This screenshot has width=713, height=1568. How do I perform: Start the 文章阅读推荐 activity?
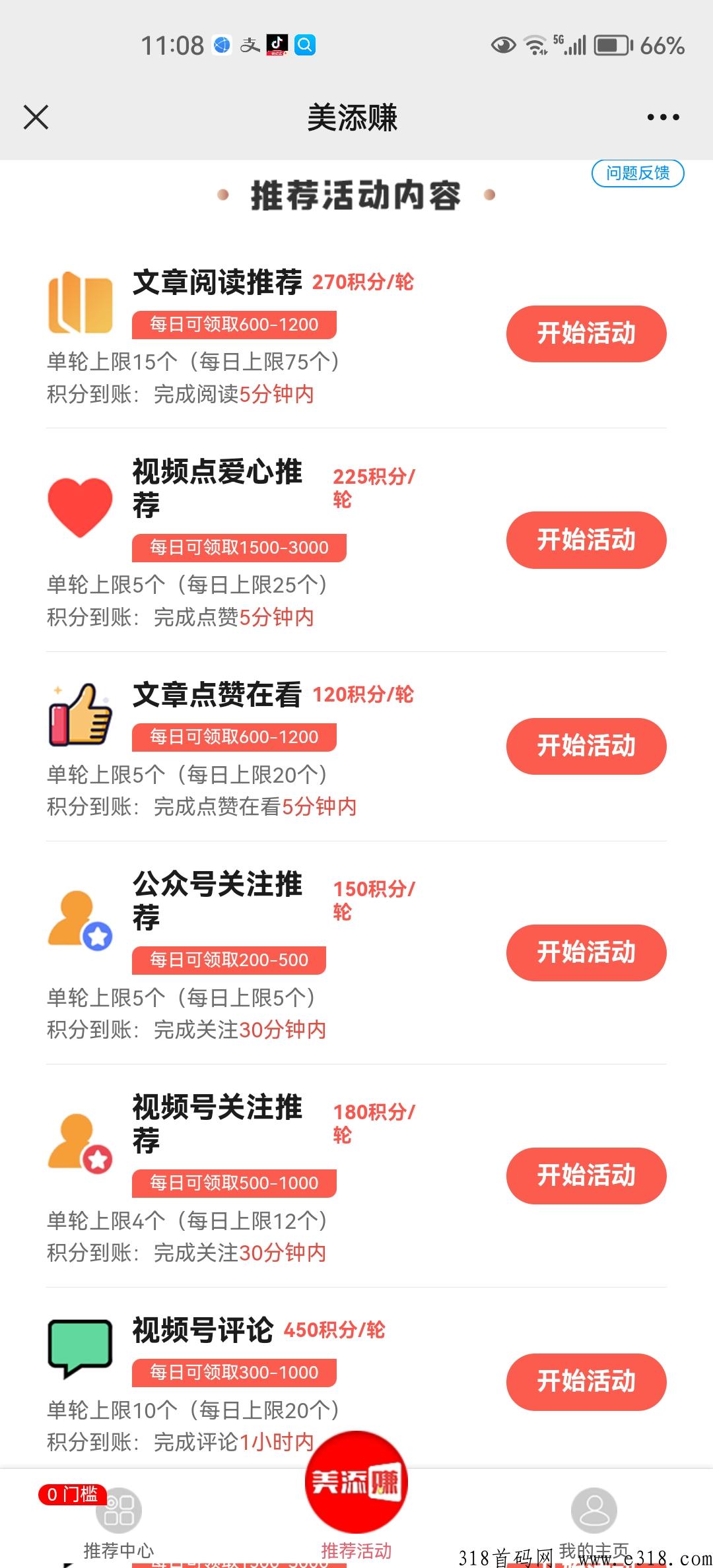pyautogui.click(x=586, y=333)
